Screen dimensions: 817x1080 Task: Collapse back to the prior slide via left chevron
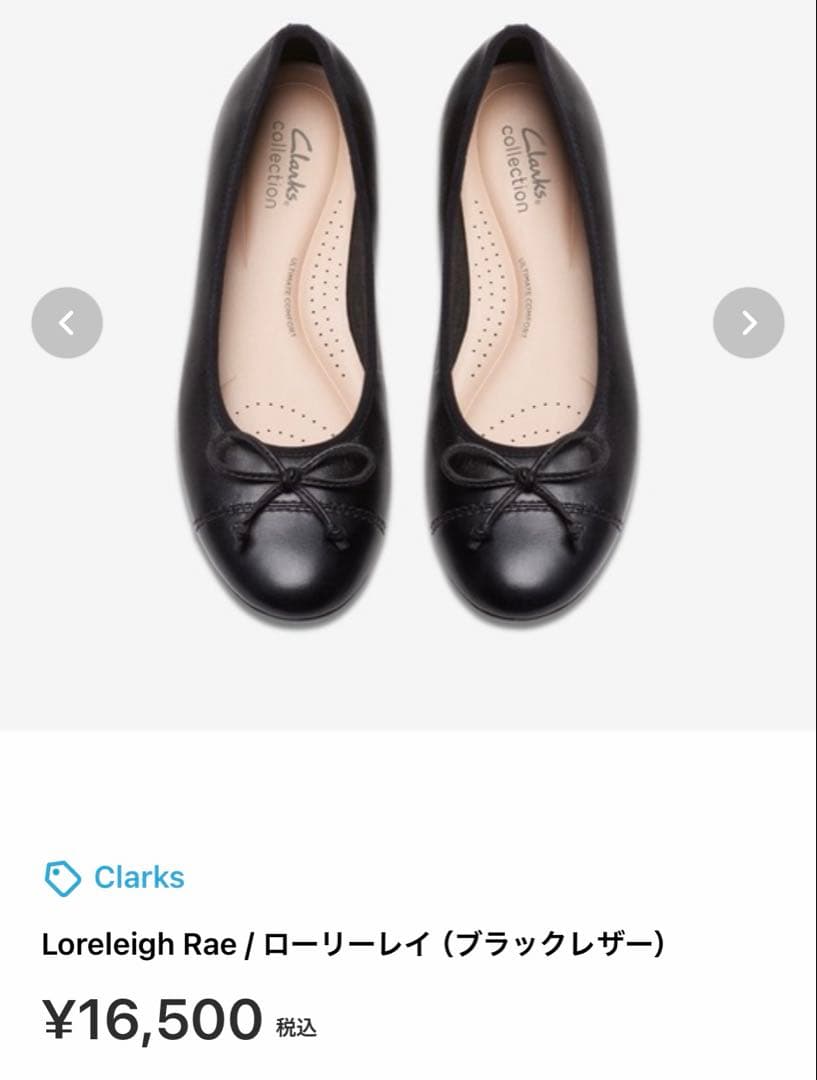tap(66, 323)
